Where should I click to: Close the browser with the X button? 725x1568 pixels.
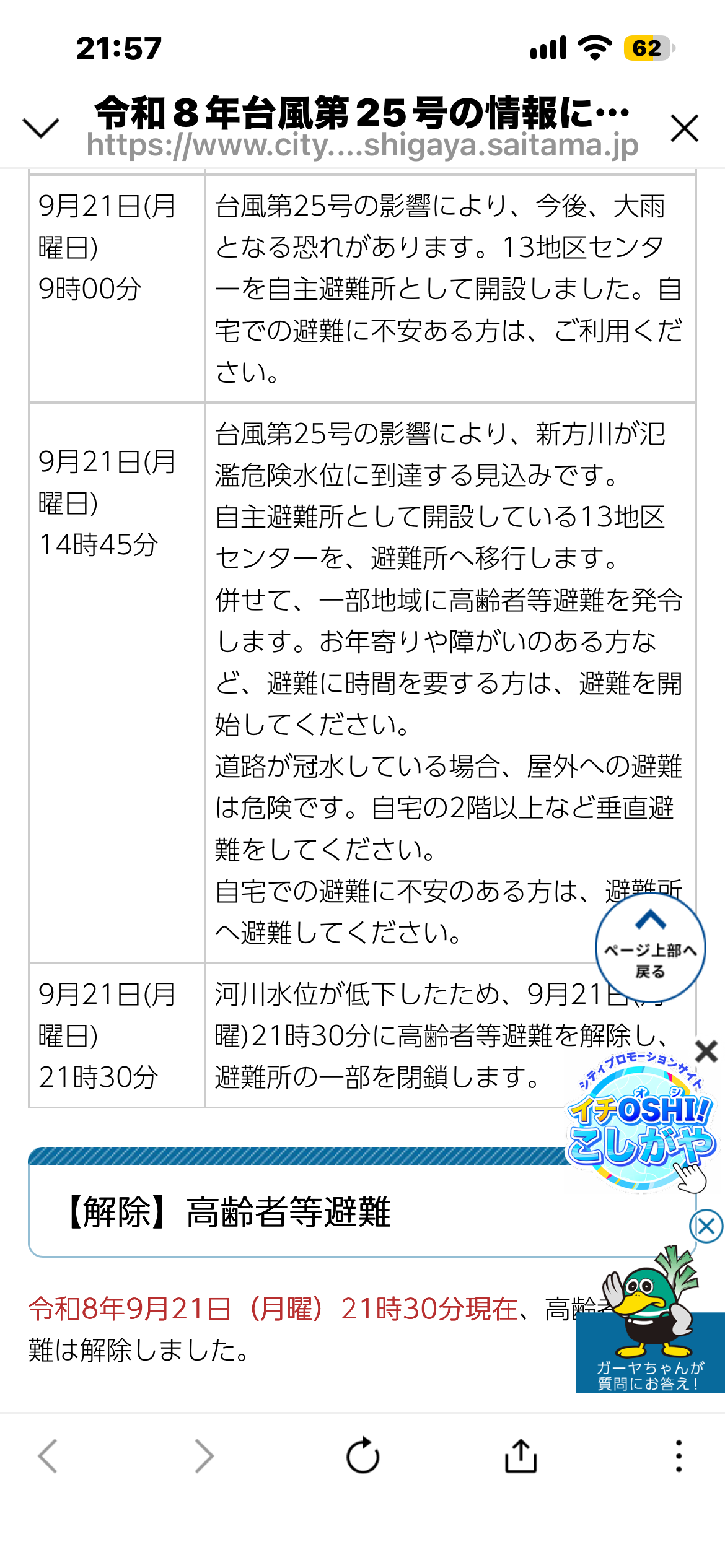point(685,128)
